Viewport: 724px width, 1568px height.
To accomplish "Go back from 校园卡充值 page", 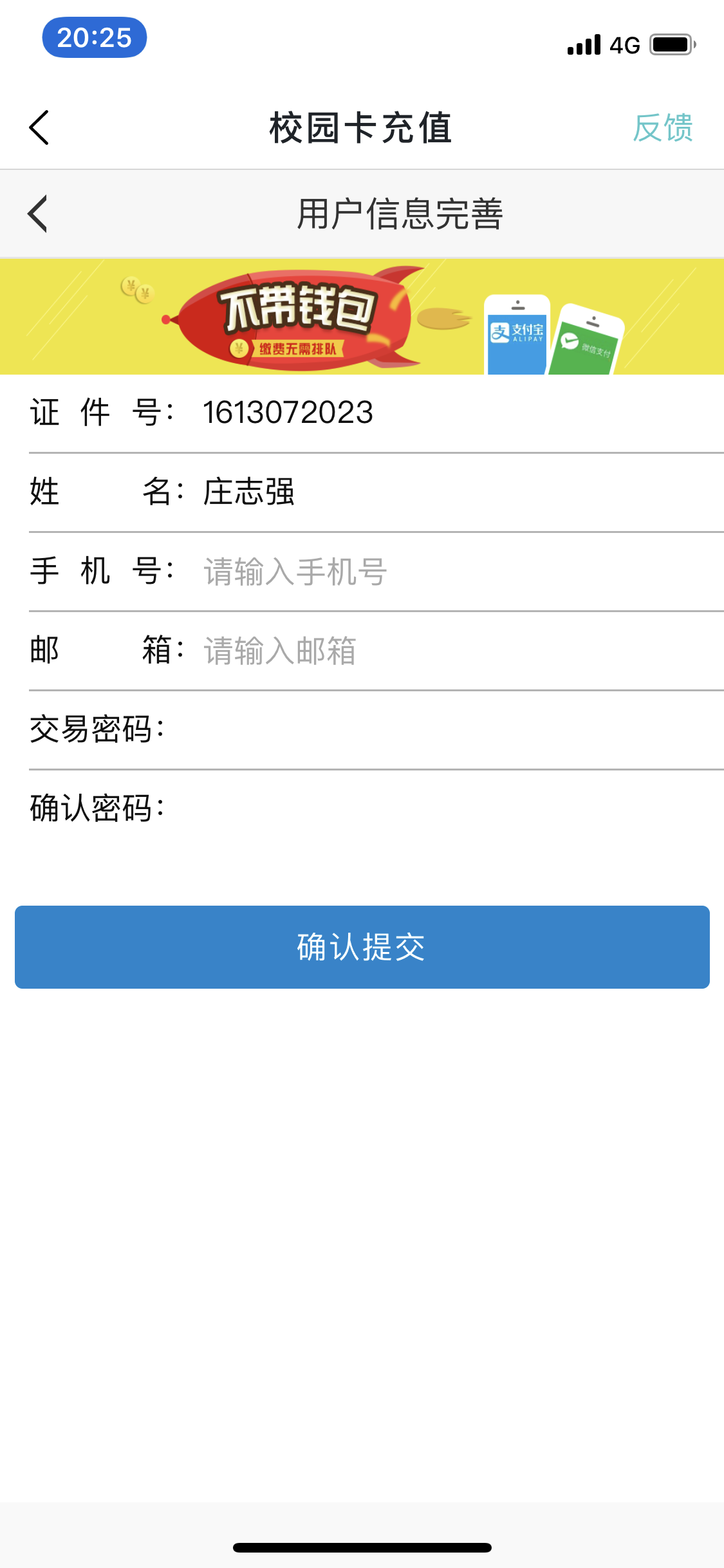I will coord(39,127).
